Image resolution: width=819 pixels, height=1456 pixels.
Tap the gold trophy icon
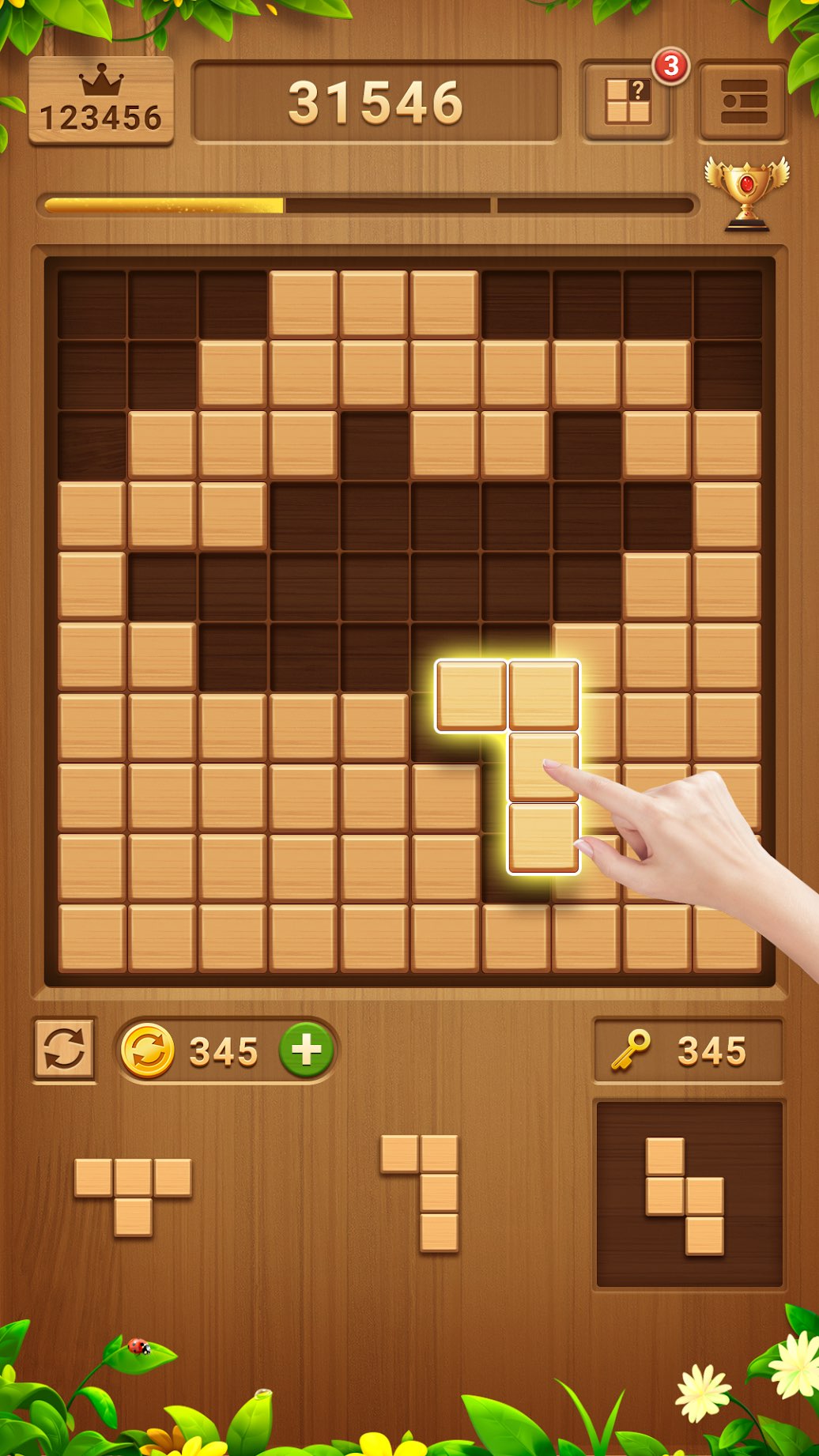[x=747, y=194]
